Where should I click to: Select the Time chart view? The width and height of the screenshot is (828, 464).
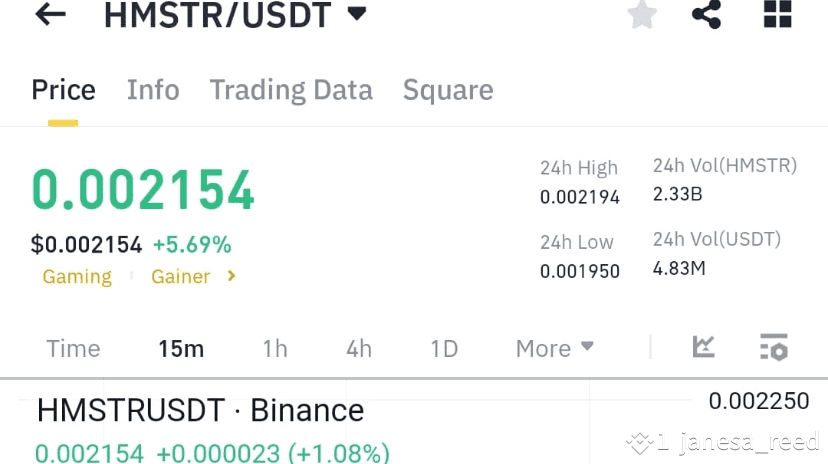73,349
